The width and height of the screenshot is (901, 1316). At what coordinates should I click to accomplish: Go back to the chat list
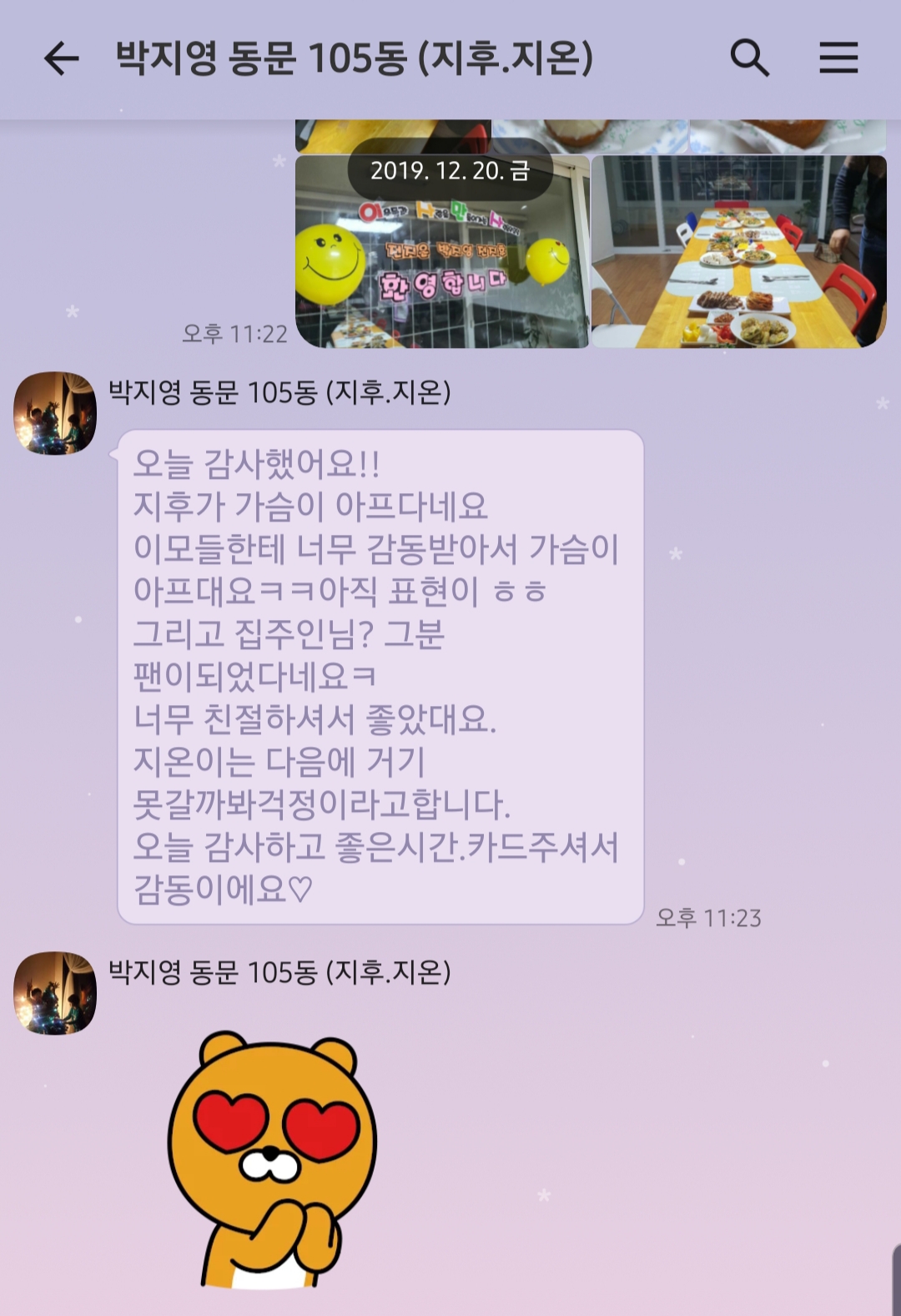pos(61,58)
